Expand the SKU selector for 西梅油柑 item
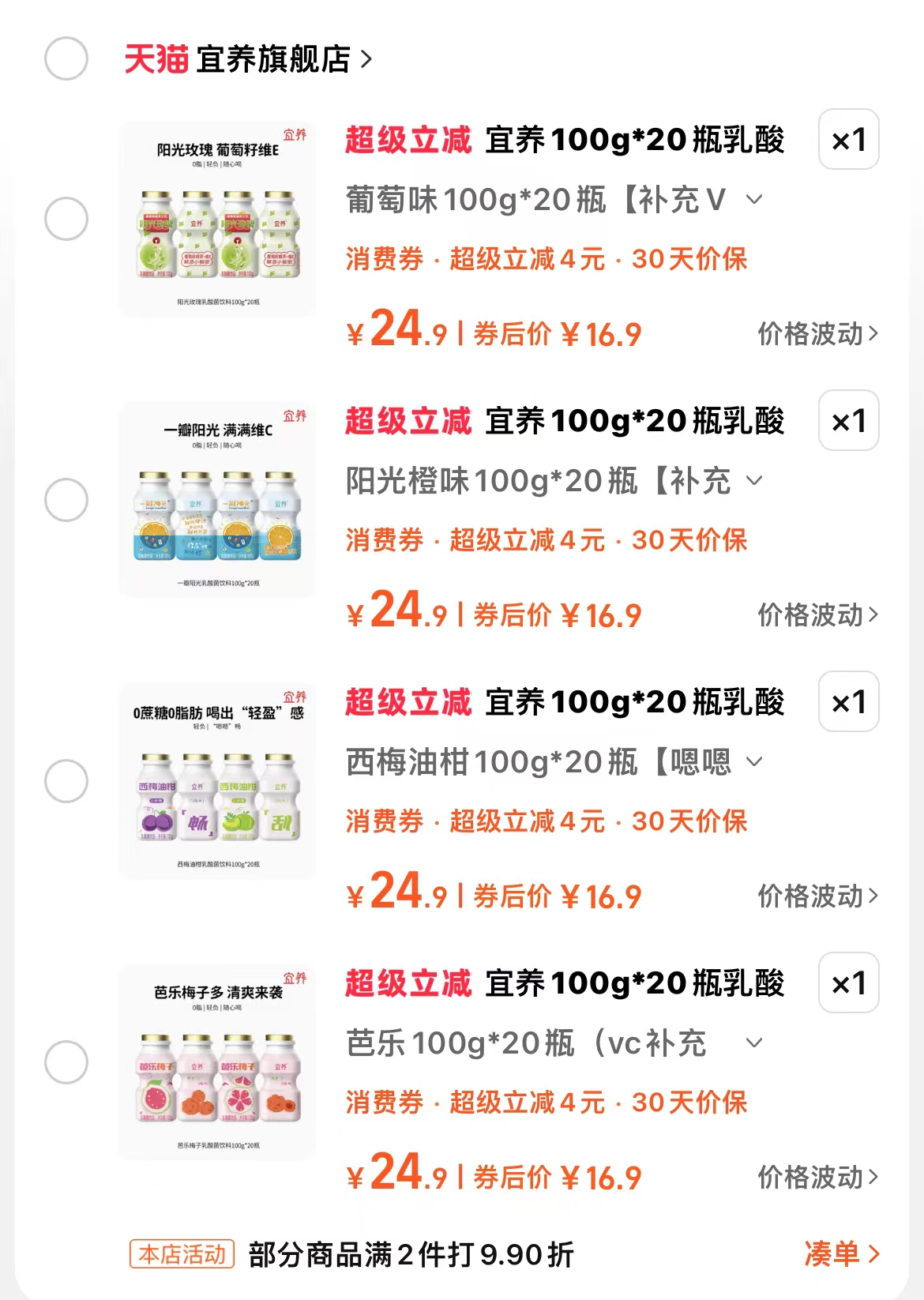The image size is (924, 1300). coord(756,762)
